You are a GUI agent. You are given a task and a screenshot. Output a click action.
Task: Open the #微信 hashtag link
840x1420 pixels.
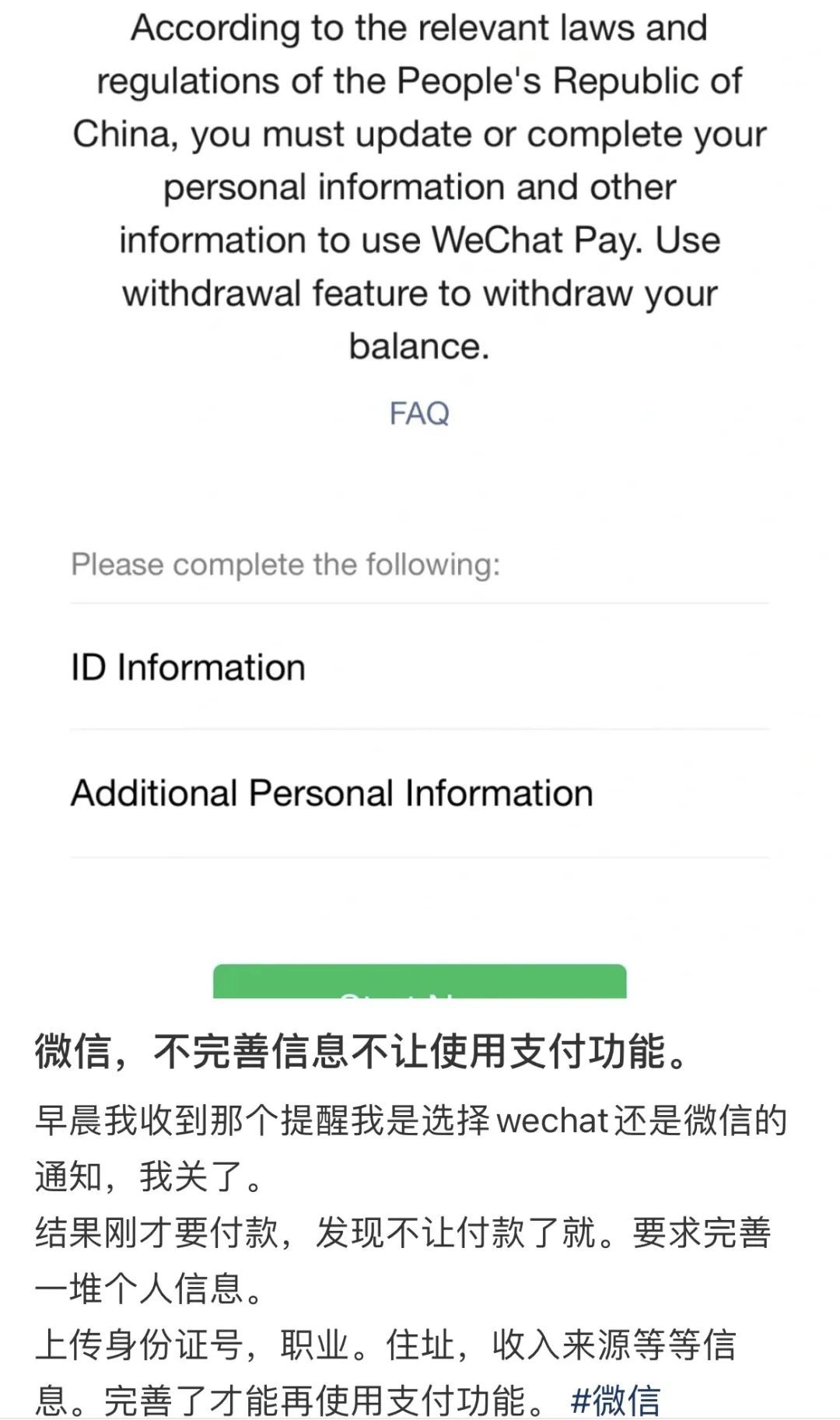coord(615,1400)
